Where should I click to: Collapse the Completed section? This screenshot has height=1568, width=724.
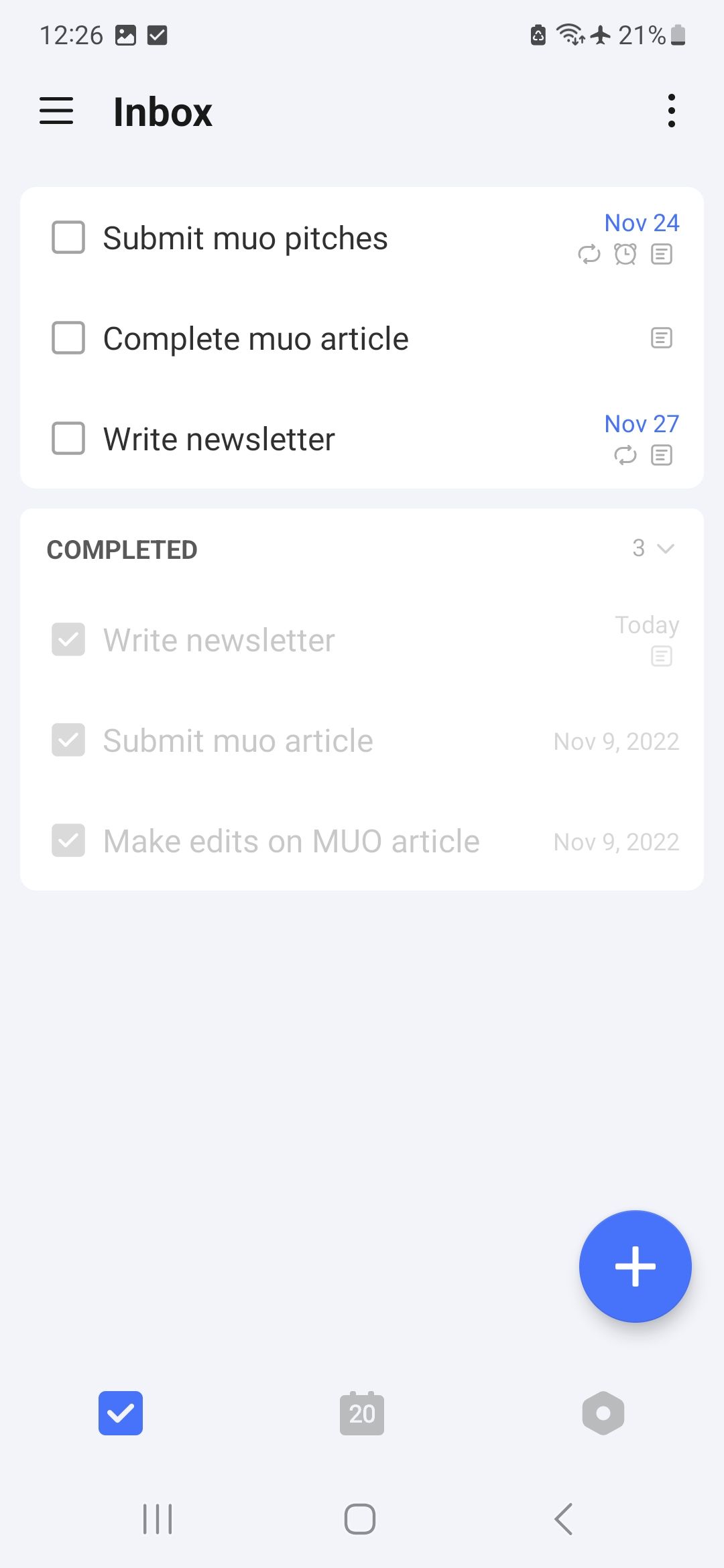[654, 549]
